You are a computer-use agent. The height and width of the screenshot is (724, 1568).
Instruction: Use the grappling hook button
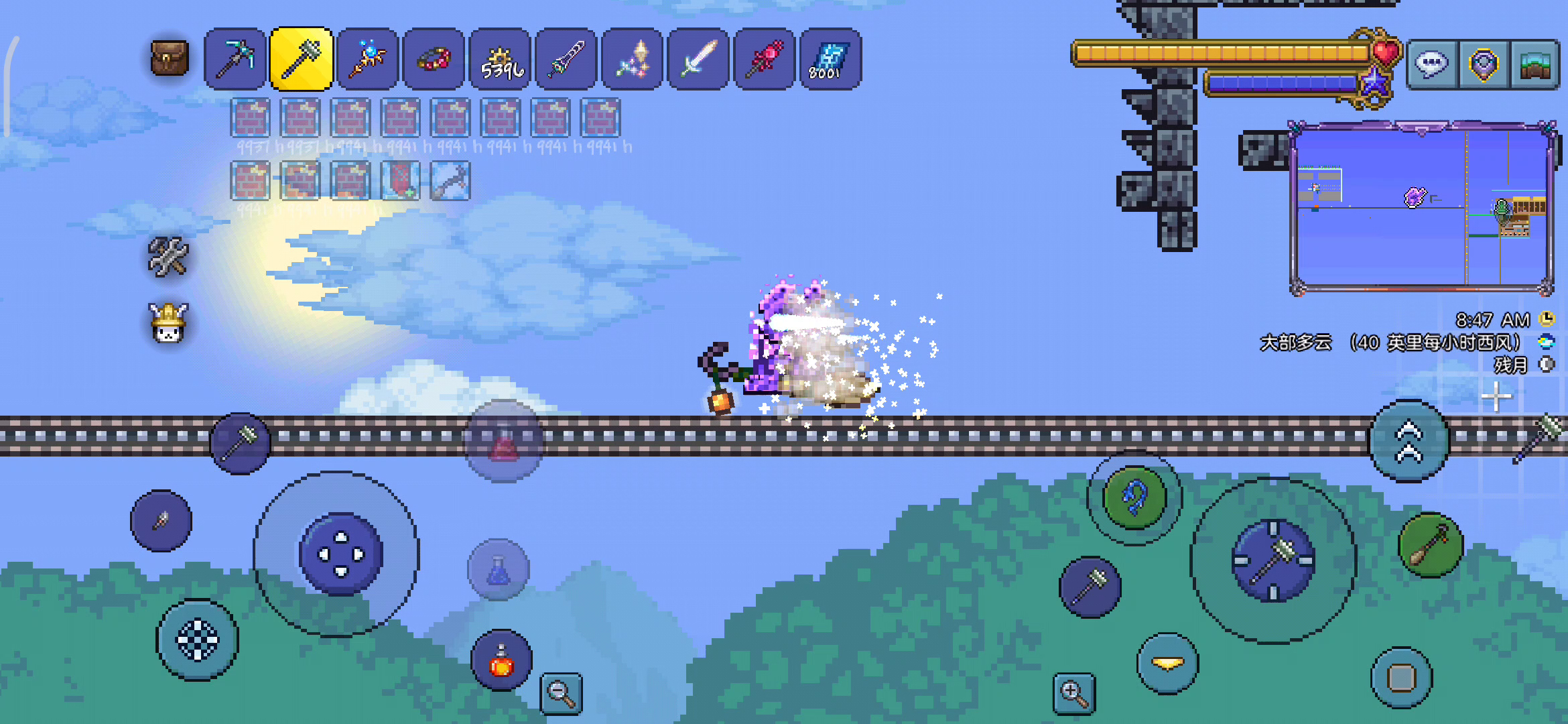(x=1134, y=497)
